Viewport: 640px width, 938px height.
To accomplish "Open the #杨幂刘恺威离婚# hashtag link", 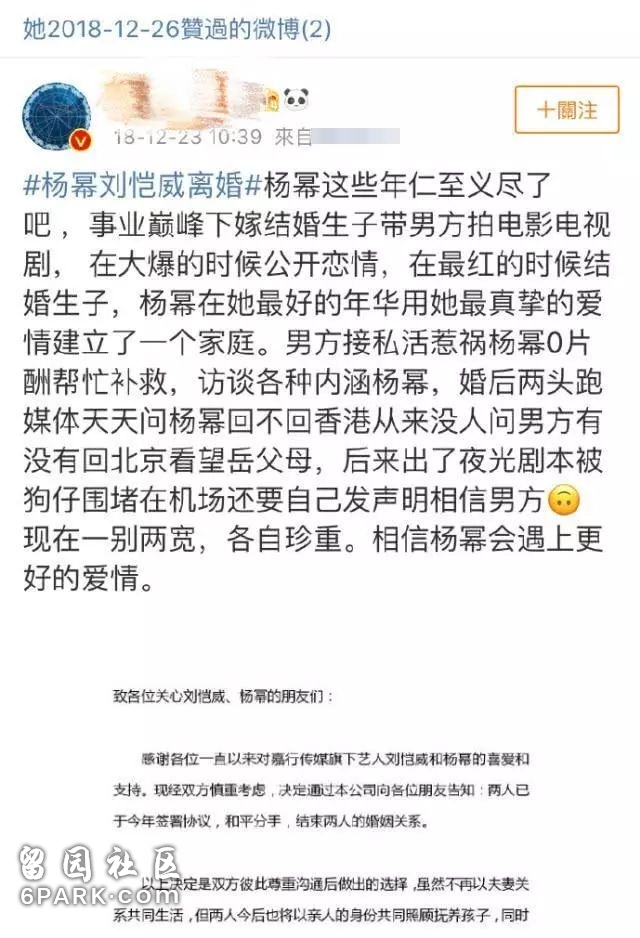I will [141, 185].
